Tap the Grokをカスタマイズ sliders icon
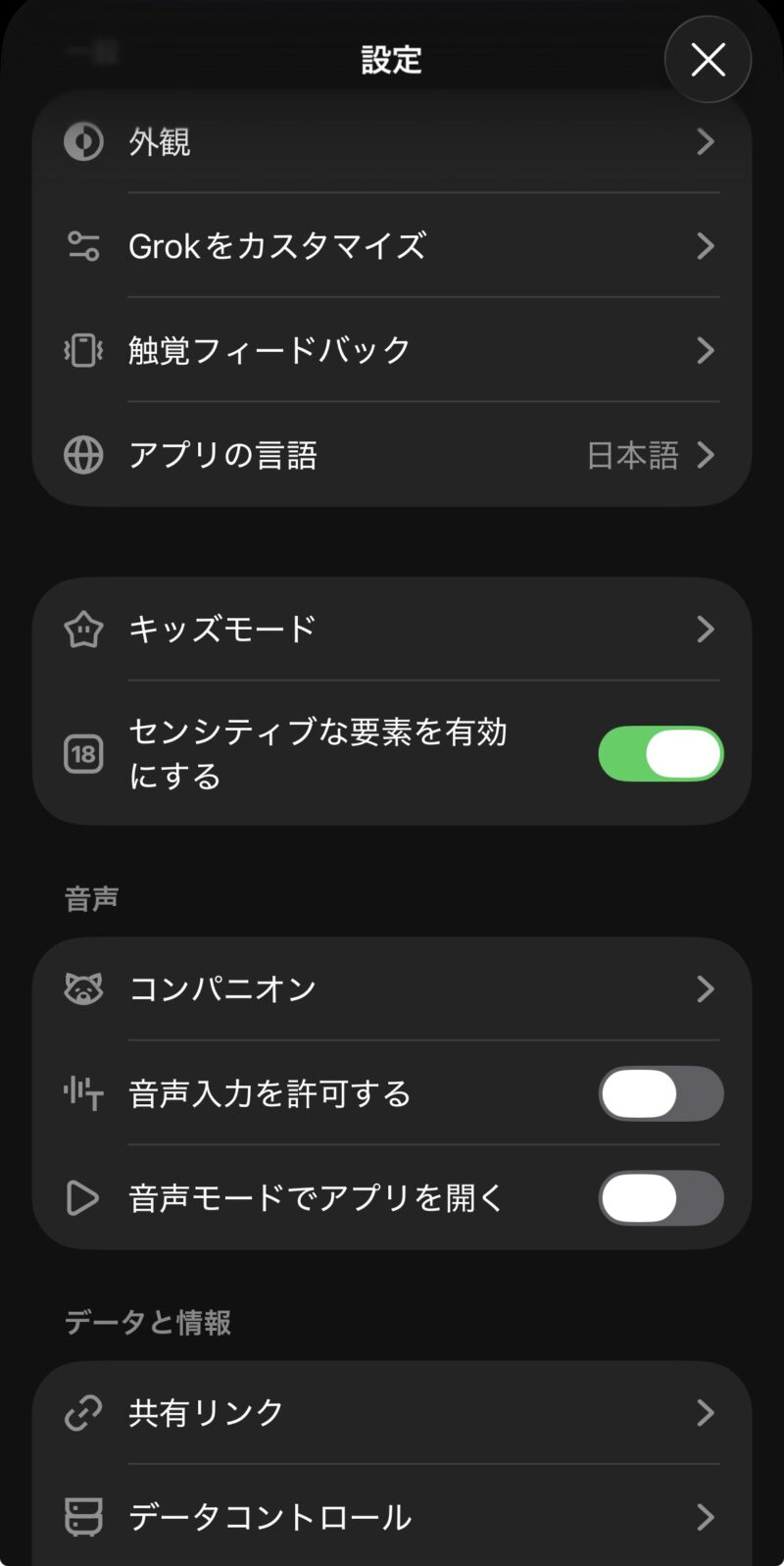Viewport: 784px width, 1566px height. (84, 246)
